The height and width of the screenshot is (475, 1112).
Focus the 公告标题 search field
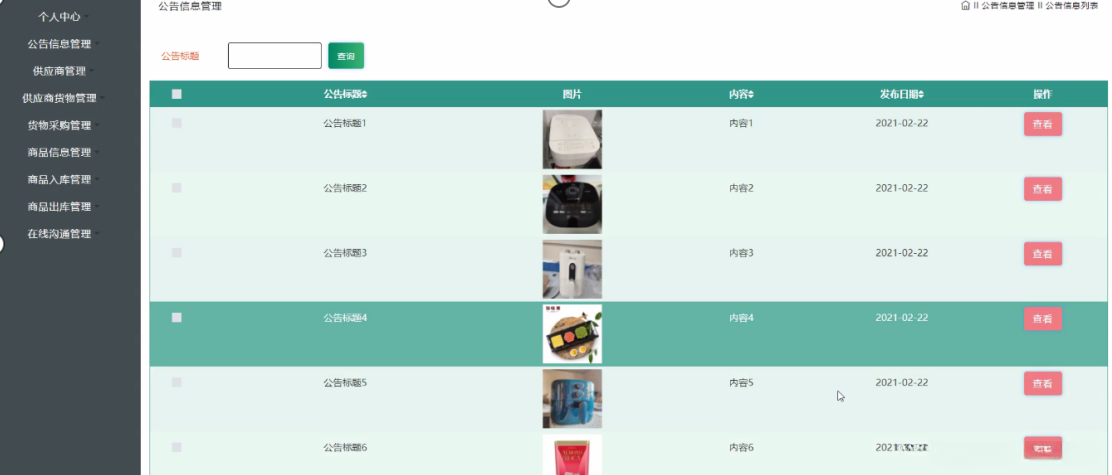coord(274,56)
